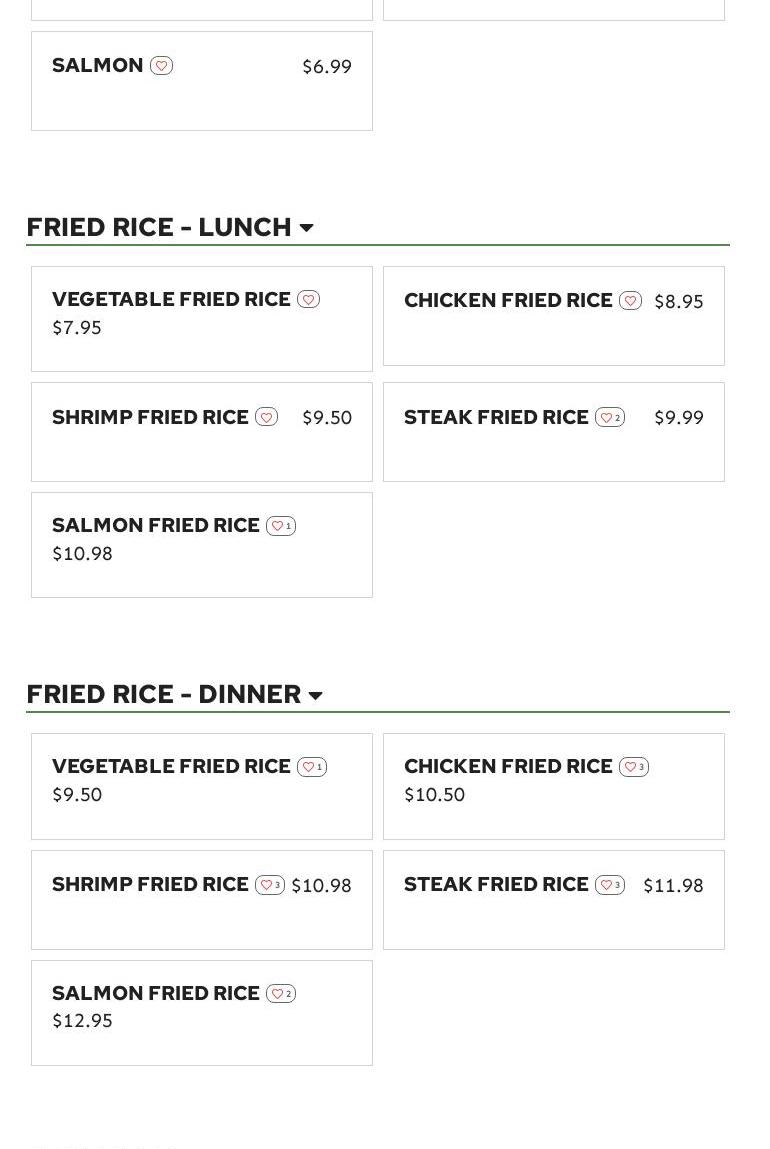Image resolution: width=770 pixels, height=1149 pixels.
Task: Open the dinner Salmon Fried Rice at $12.95
Action: 155,994
